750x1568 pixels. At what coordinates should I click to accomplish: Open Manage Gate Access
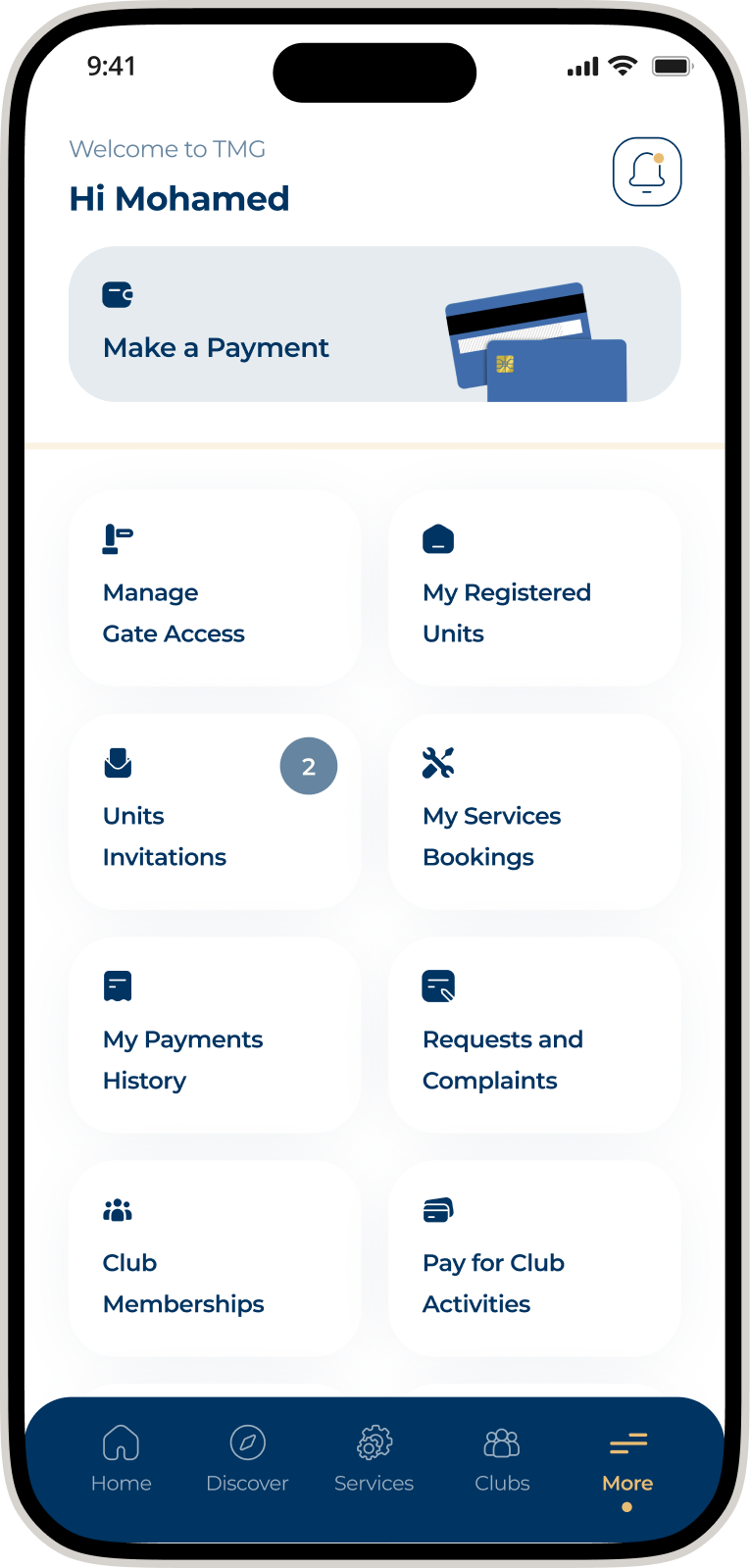pyautogui.click(x=215, y=588)
